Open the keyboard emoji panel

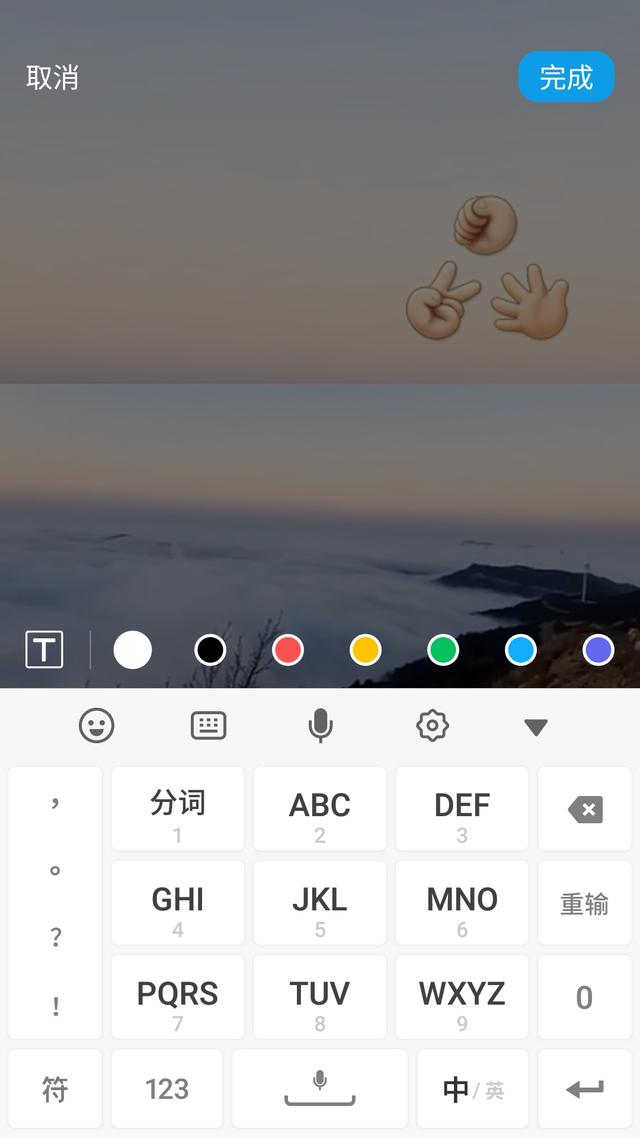(x=97, y=725)
